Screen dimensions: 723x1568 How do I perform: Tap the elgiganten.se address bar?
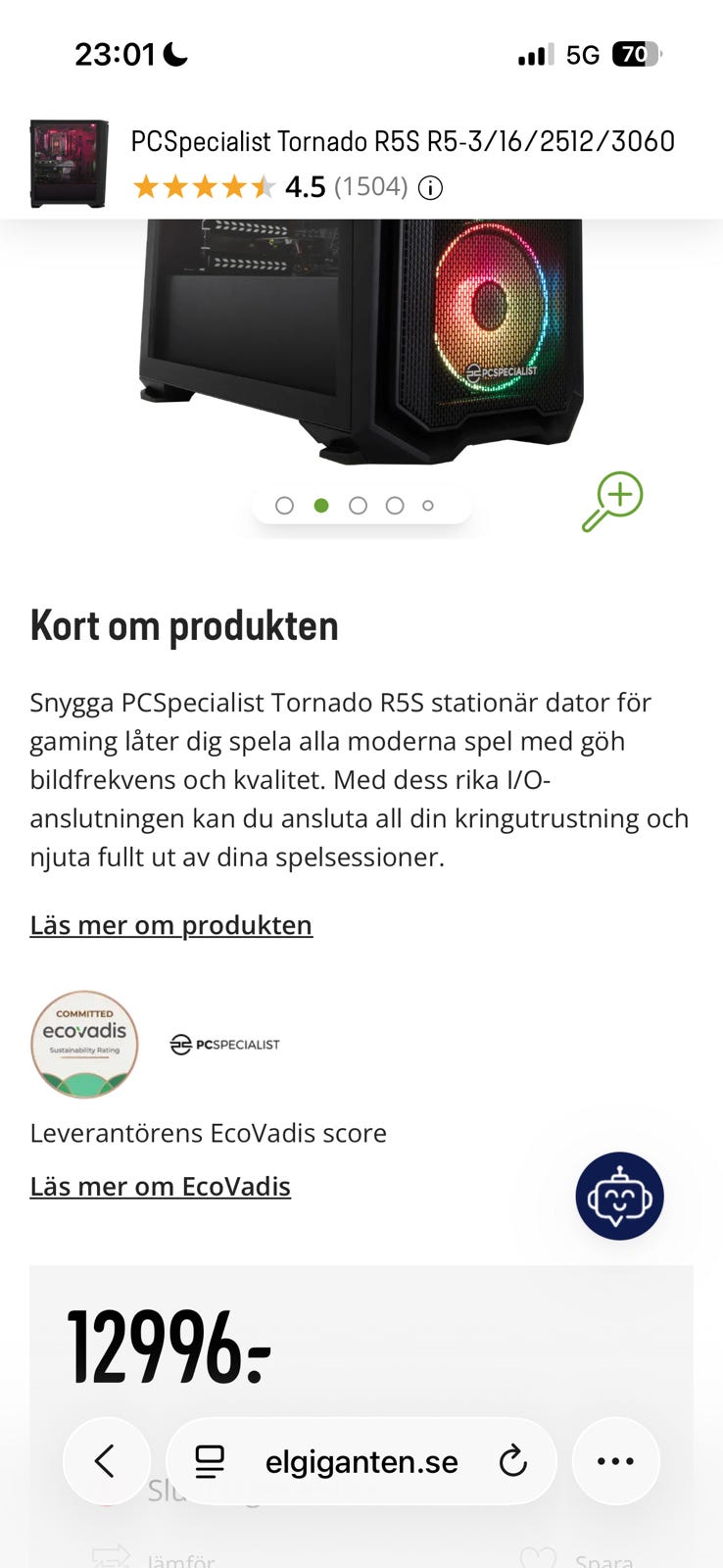[x=361, y=1462]
